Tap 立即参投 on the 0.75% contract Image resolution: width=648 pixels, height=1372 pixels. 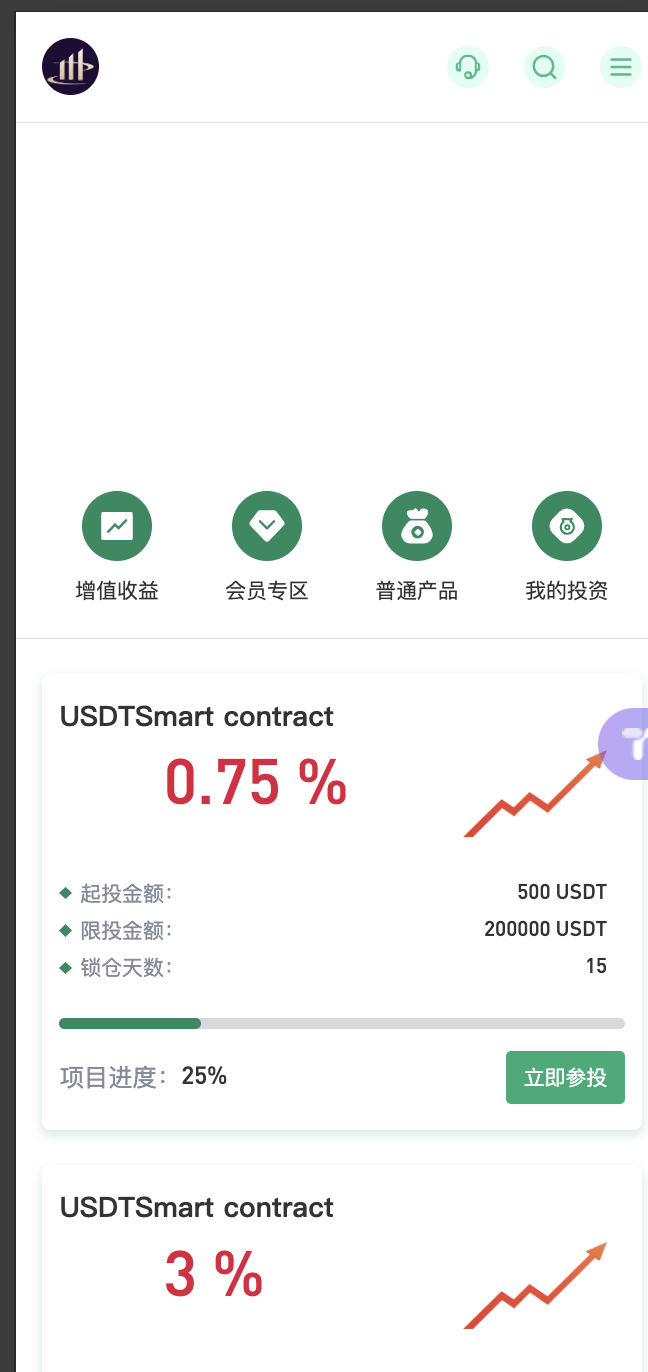565,1077
